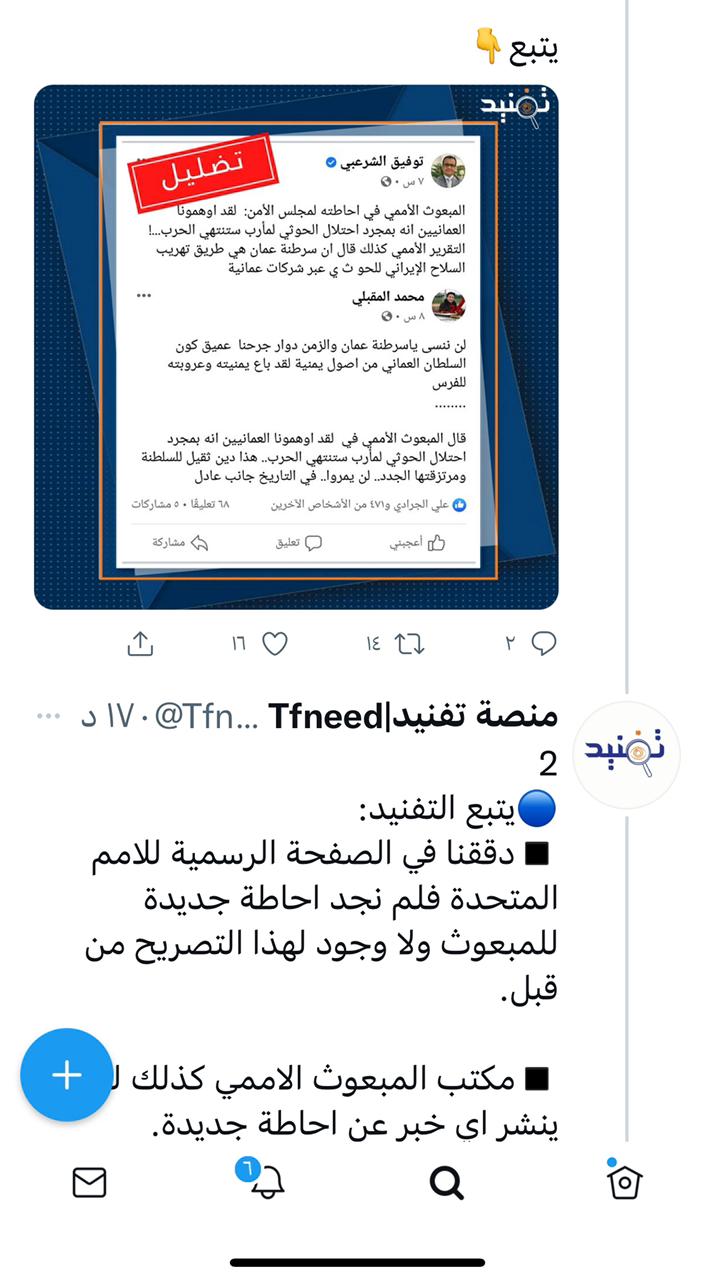Image resolution: width=714 pixels, height=1280 pixels.
Task: Go to the Home tab
Action: coord(624,1183)
